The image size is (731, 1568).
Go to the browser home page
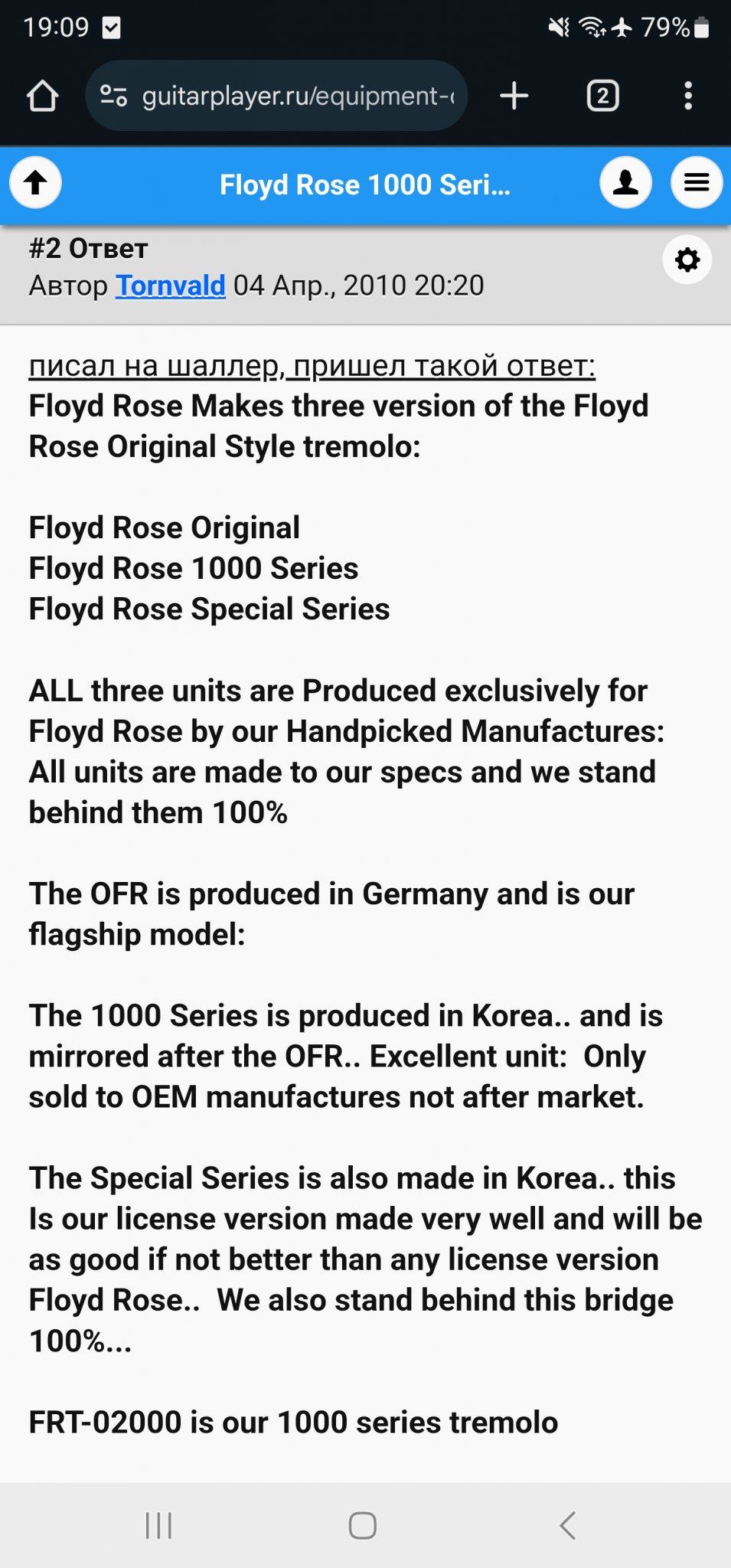click(x=42, y=96)
